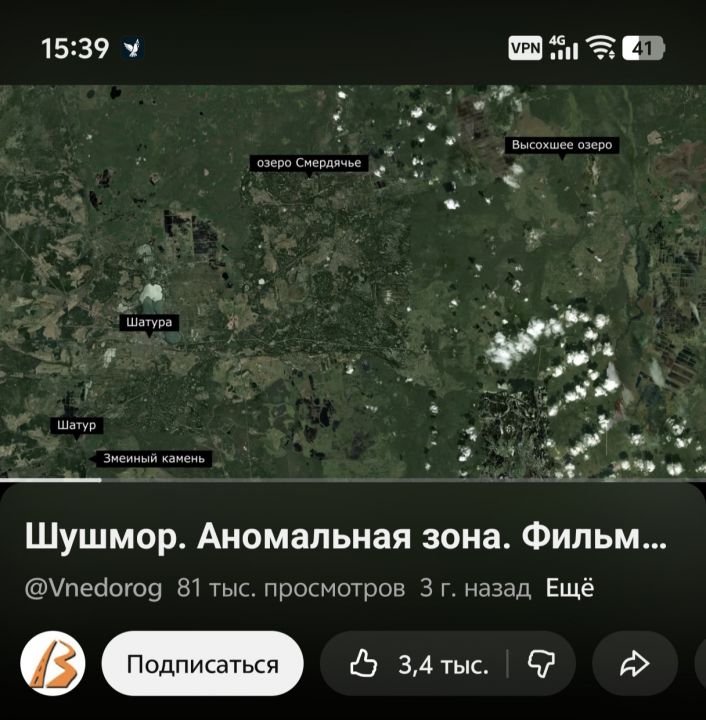
Task: Open the Vnedorog channel avatar
Action: tap(53, 664)
